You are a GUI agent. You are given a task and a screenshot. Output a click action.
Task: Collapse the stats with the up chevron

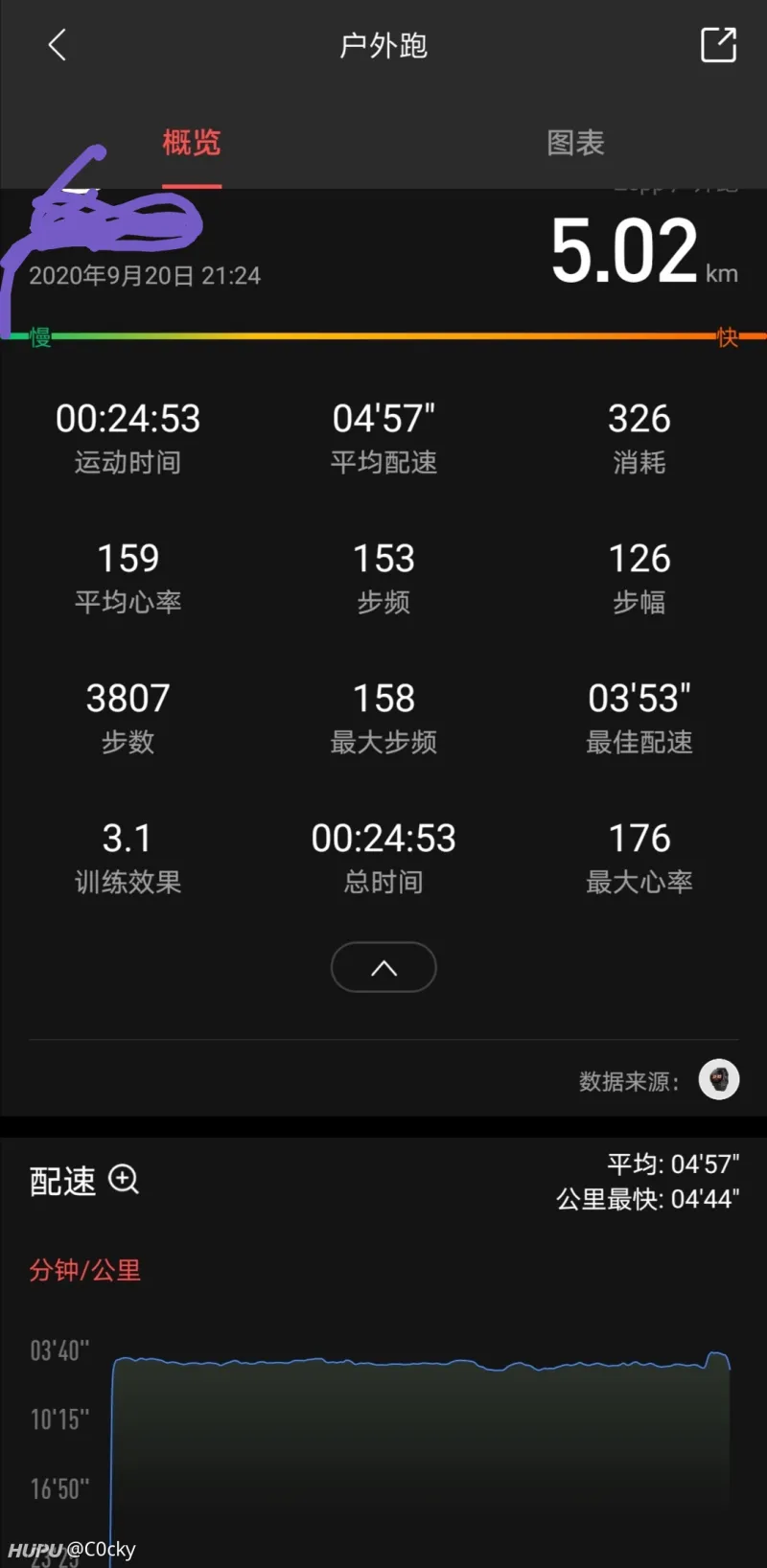tap(383, 967)
